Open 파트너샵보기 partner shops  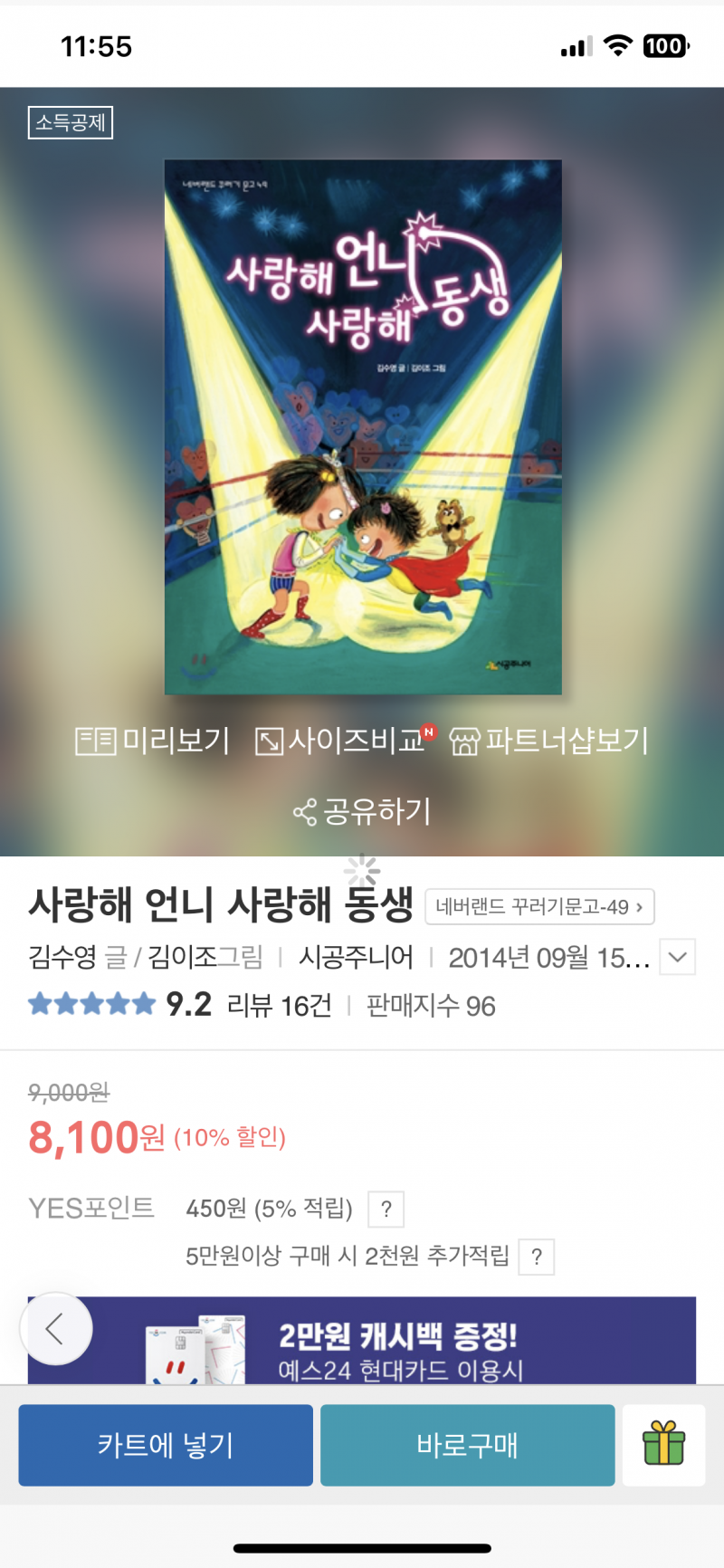coord(549,741)
